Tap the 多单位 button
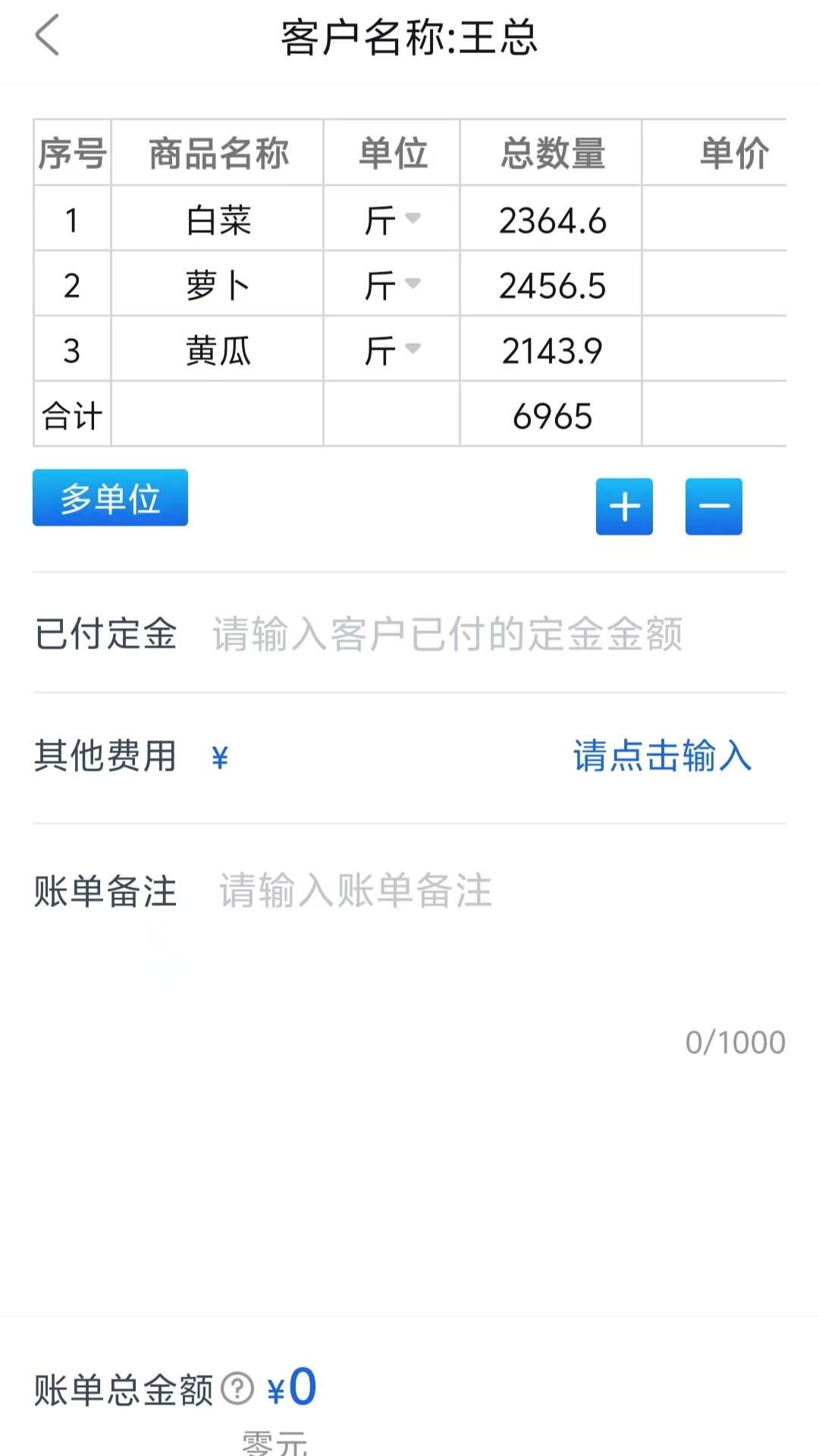The width and height of the screenshot is (819, 1456). (x=110, y=497)
